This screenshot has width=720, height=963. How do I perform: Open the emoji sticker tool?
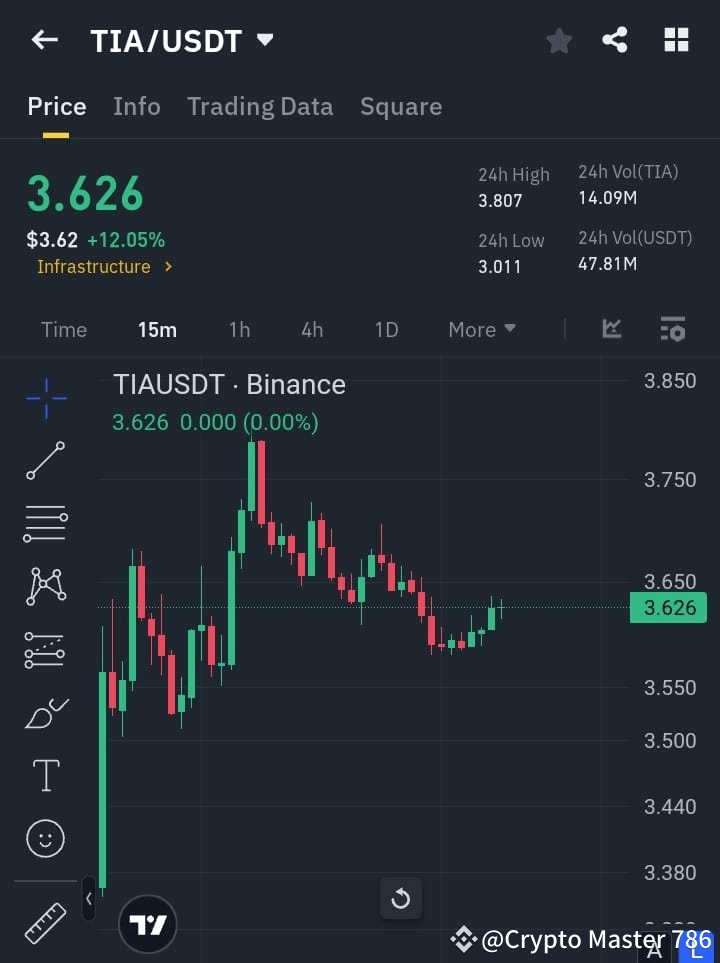(45, 838)
